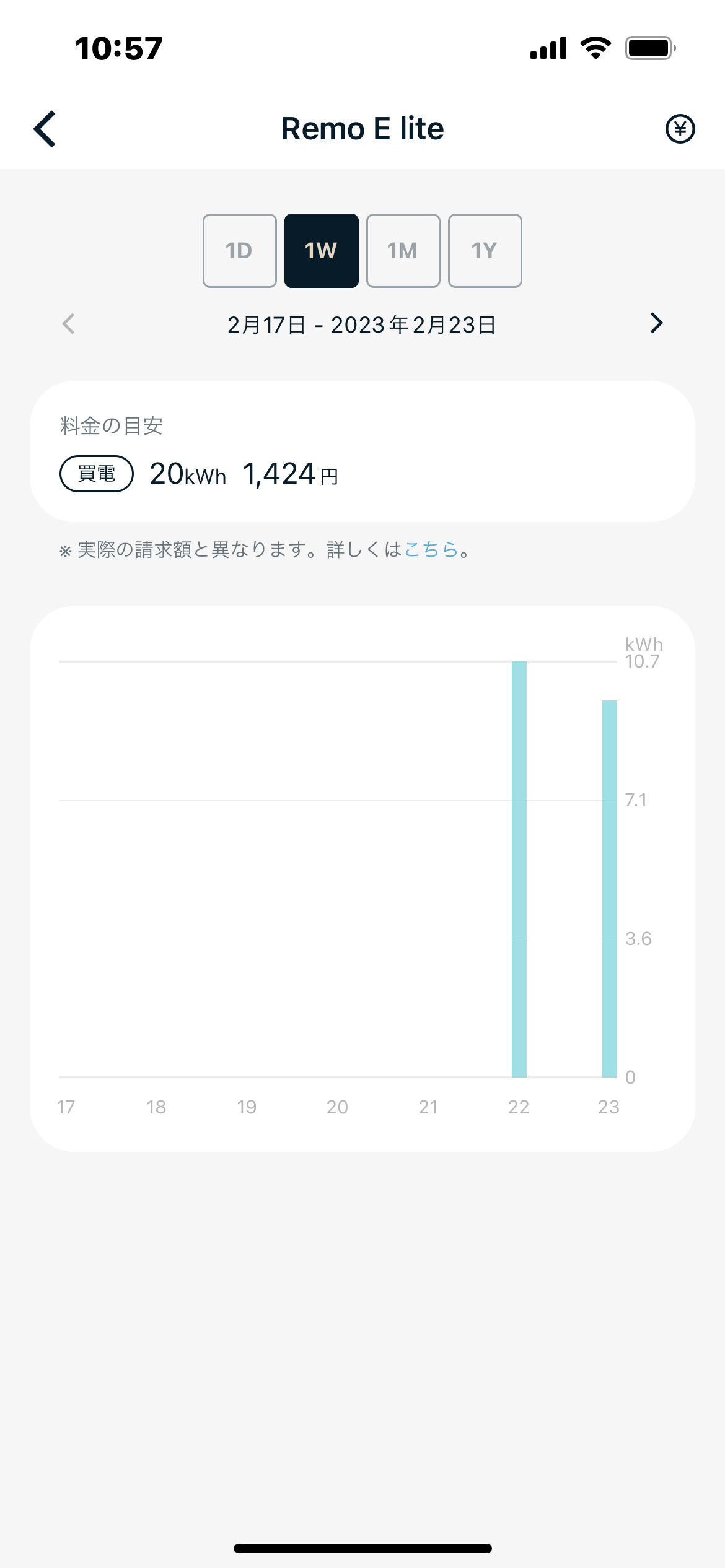725x1568 pixels.
Task: Switch to the 1M view
Action: (403, 251)
